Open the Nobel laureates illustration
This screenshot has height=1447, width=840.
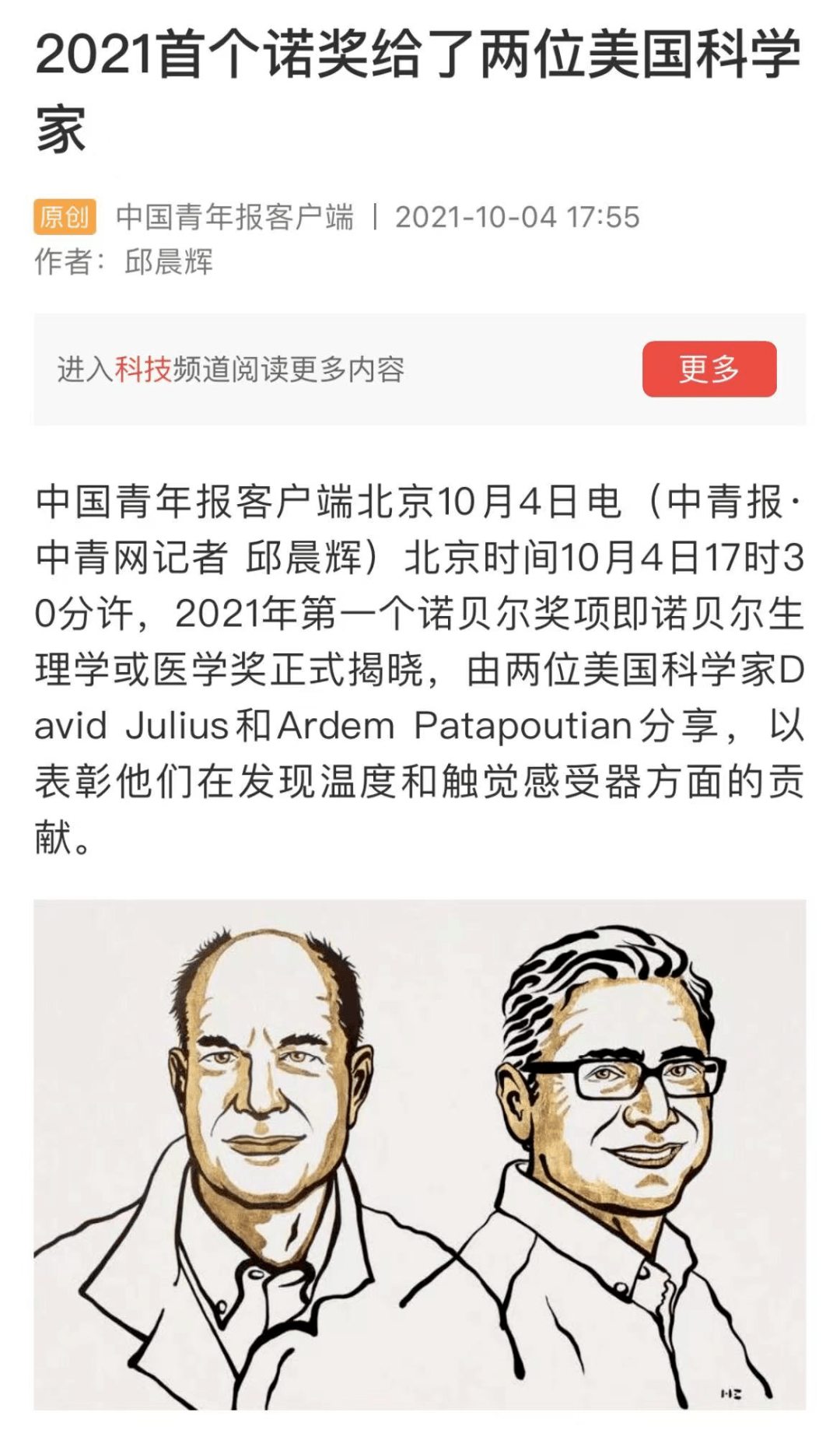pos(419,1154)
